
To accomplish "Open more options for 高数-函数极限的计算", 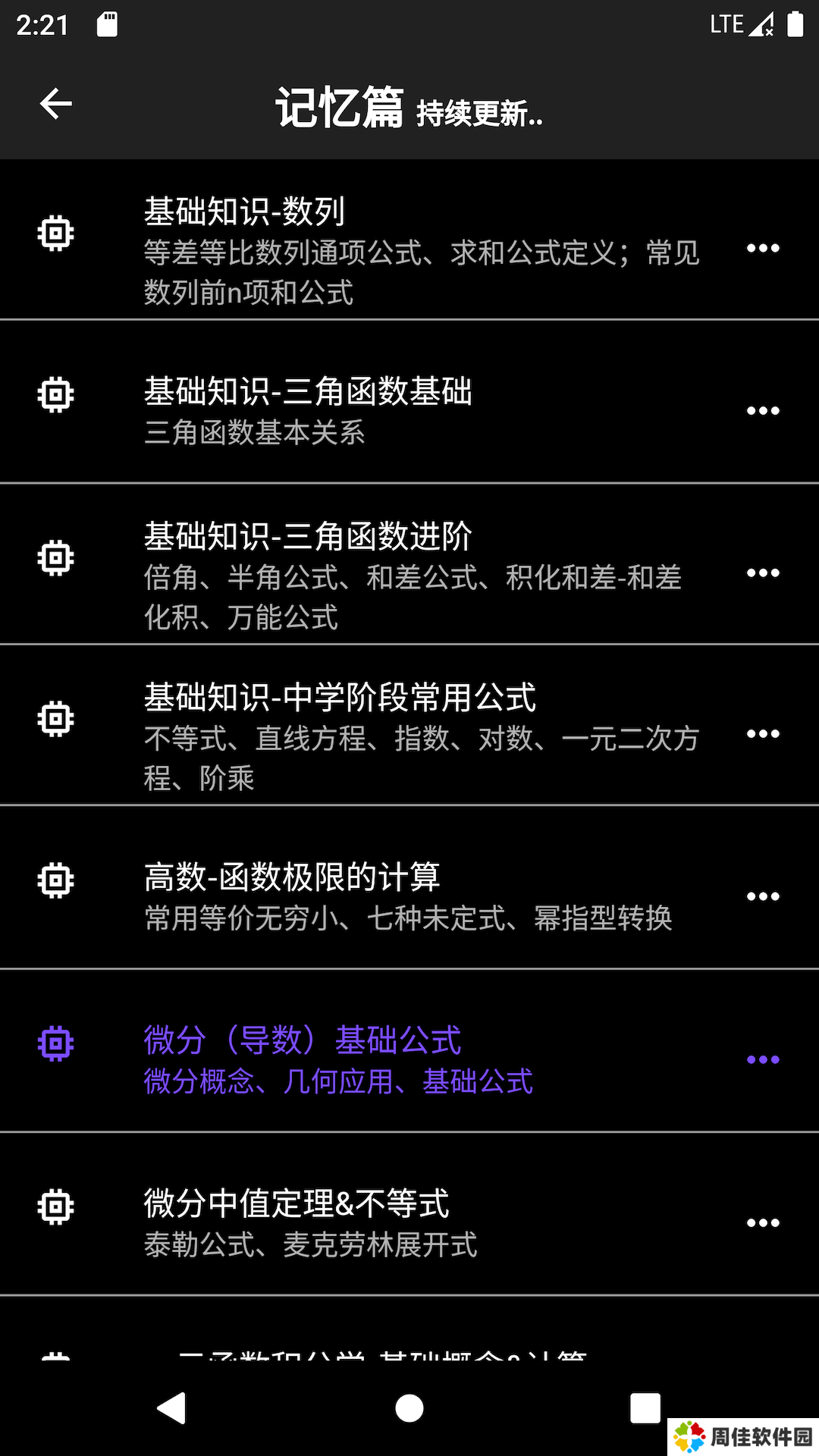I will (x=763, y=896).
